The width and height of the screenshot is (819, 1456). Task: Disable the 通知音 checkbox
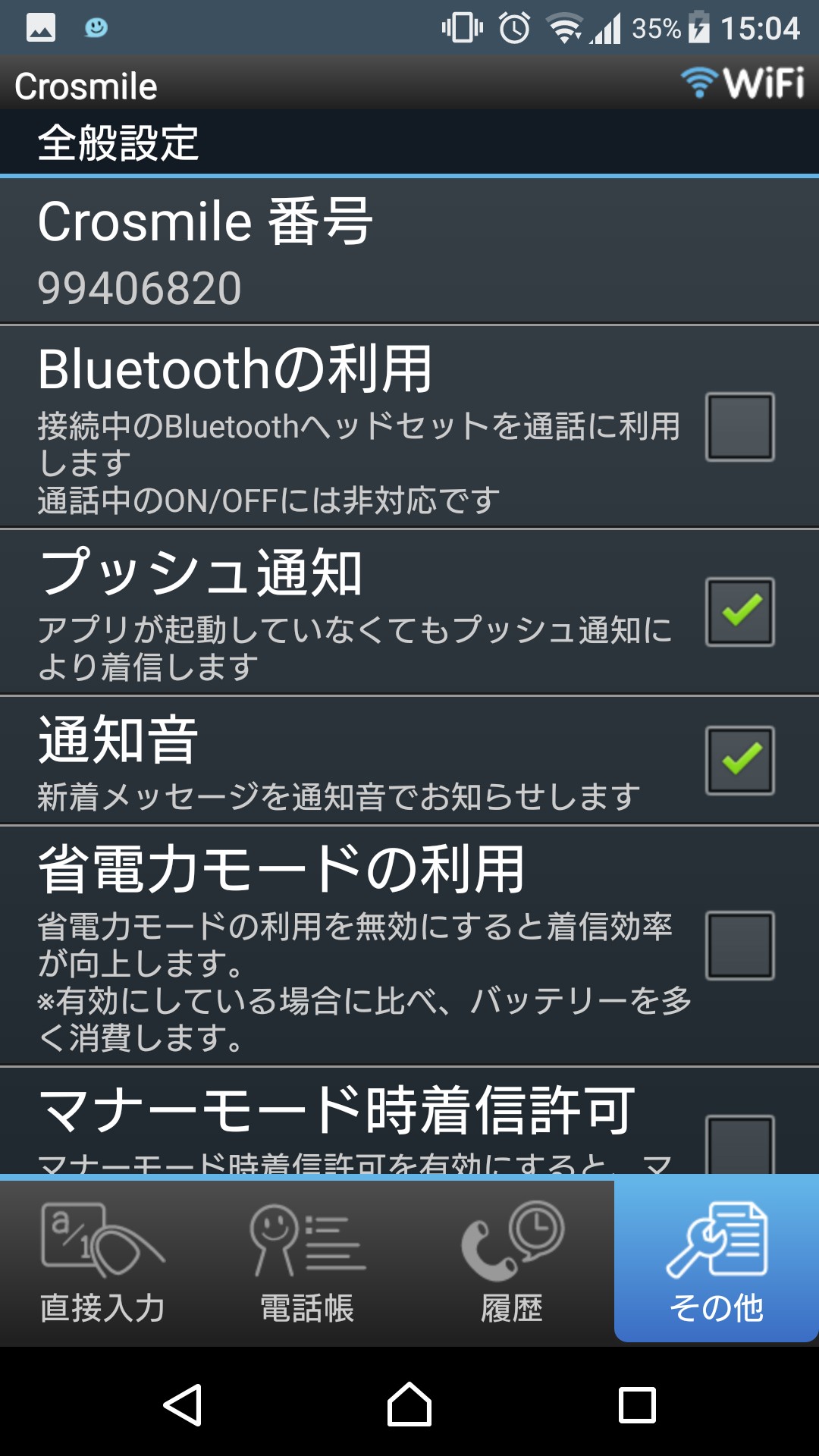tap(739, 761)
